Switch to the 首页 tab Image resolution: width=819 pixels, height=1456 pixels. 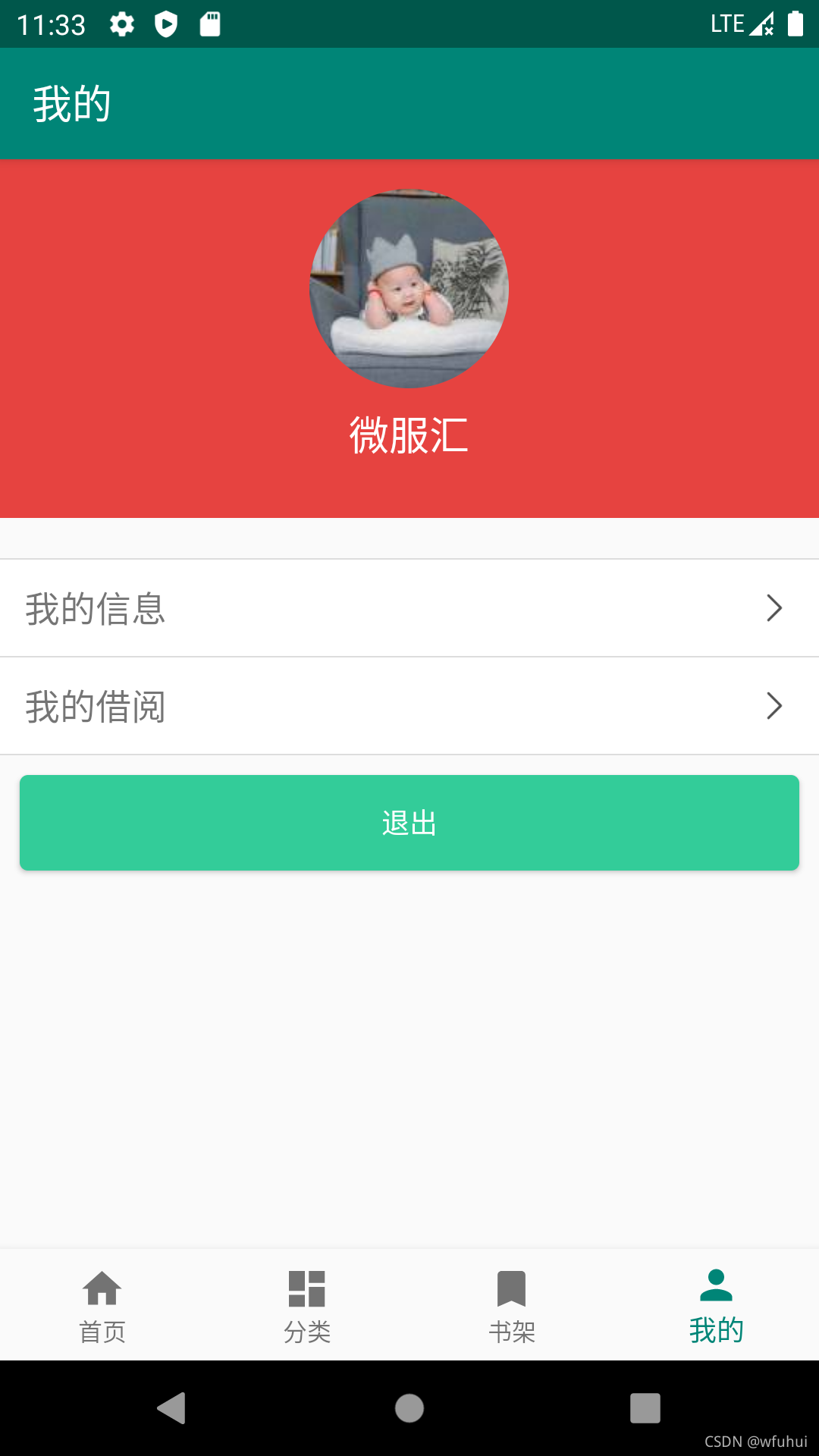(102, 1306)
